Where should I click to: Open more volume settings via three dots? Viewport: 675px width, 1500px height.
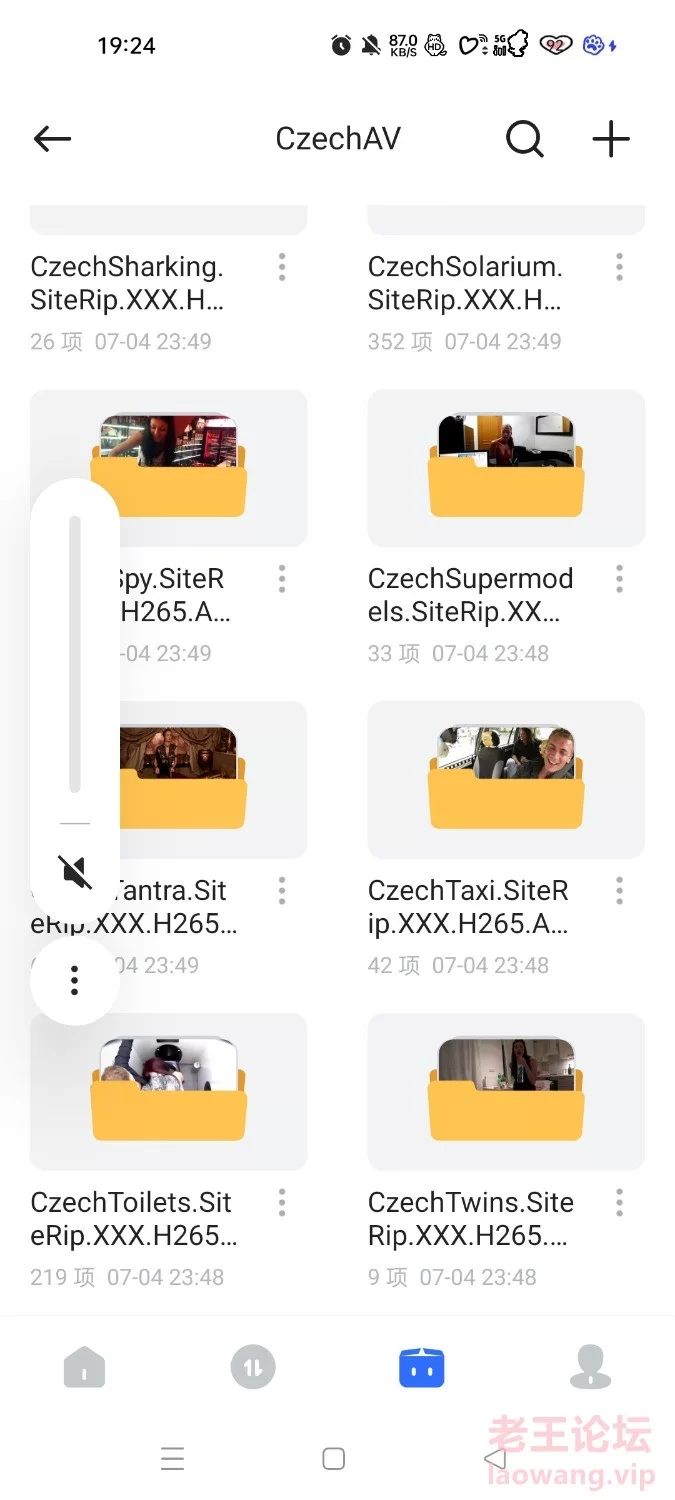[75, 981]
